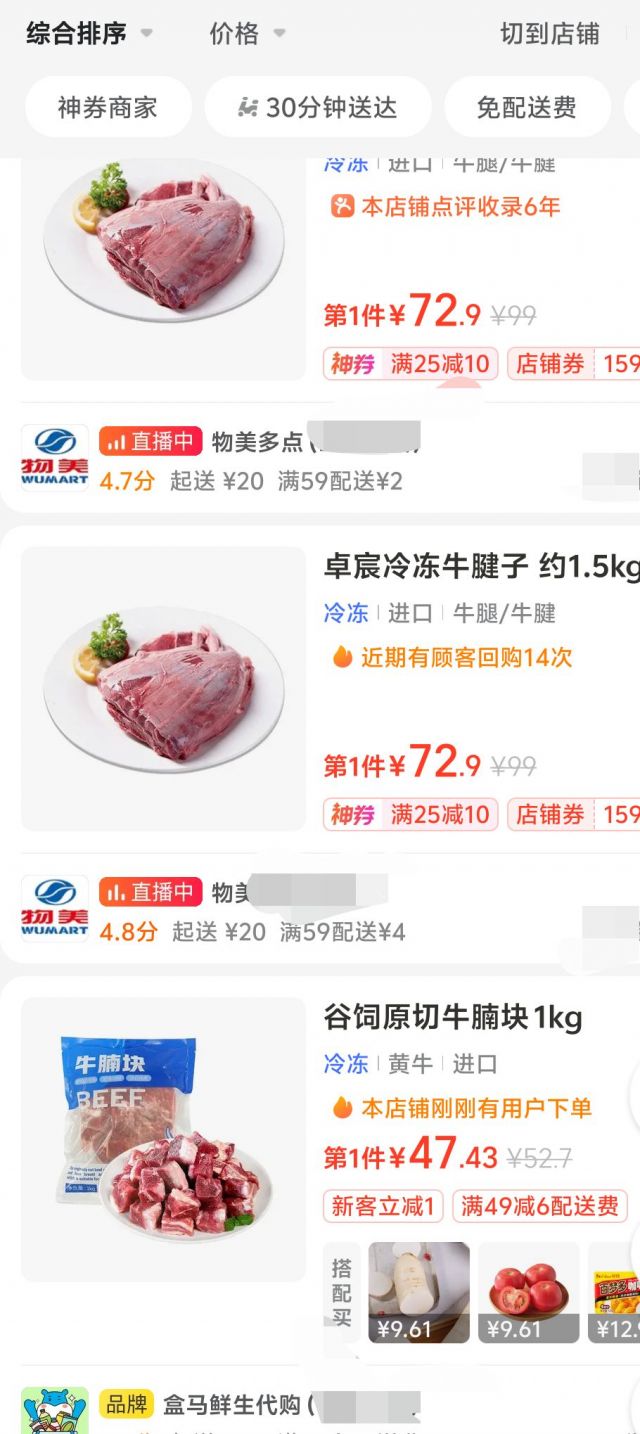This screenshot has height=1434, width=640.
Task: Visit the 物美 store rated 4.7分
Action: (x=260, y=441)
